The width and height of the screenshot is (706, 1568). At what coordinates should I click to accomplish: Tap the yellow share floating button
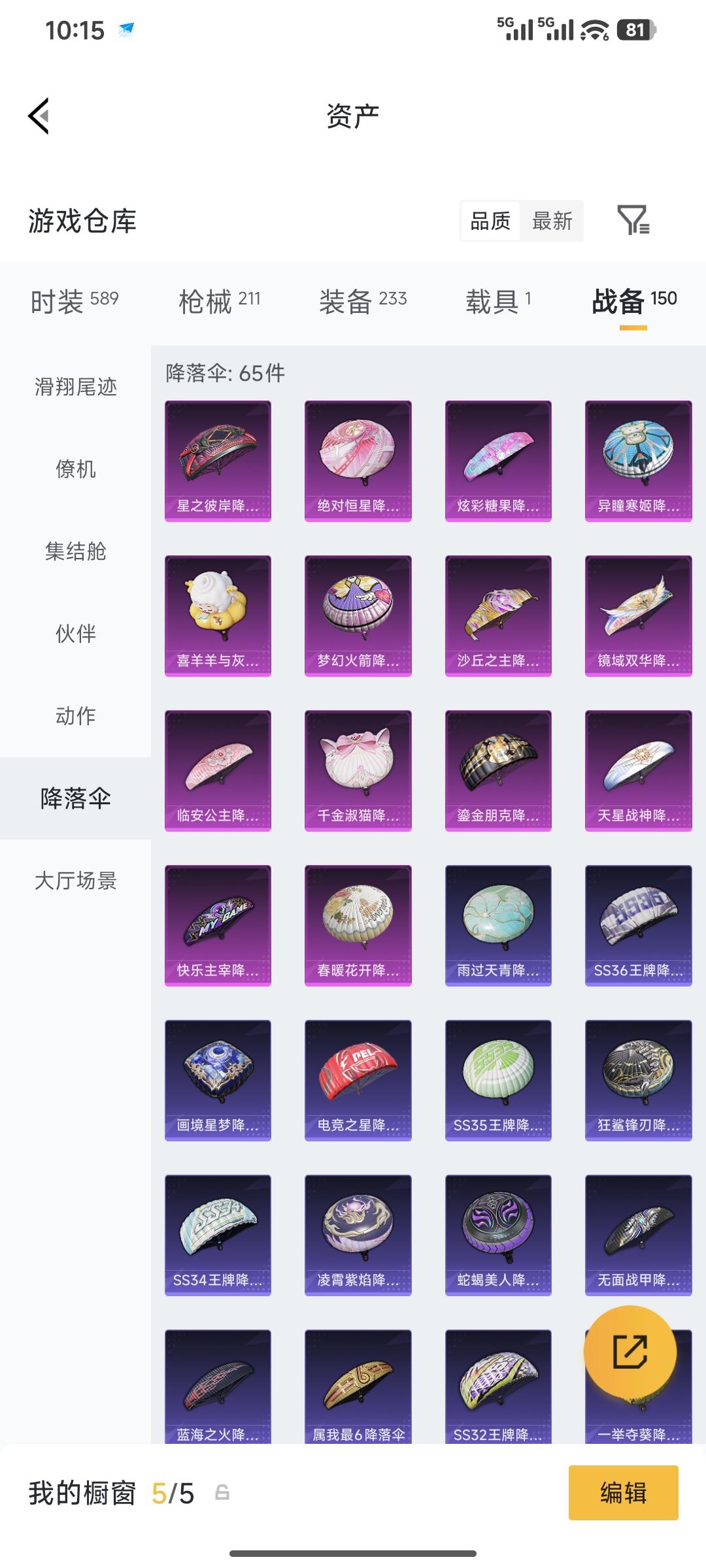click(x=630, y=1353)
